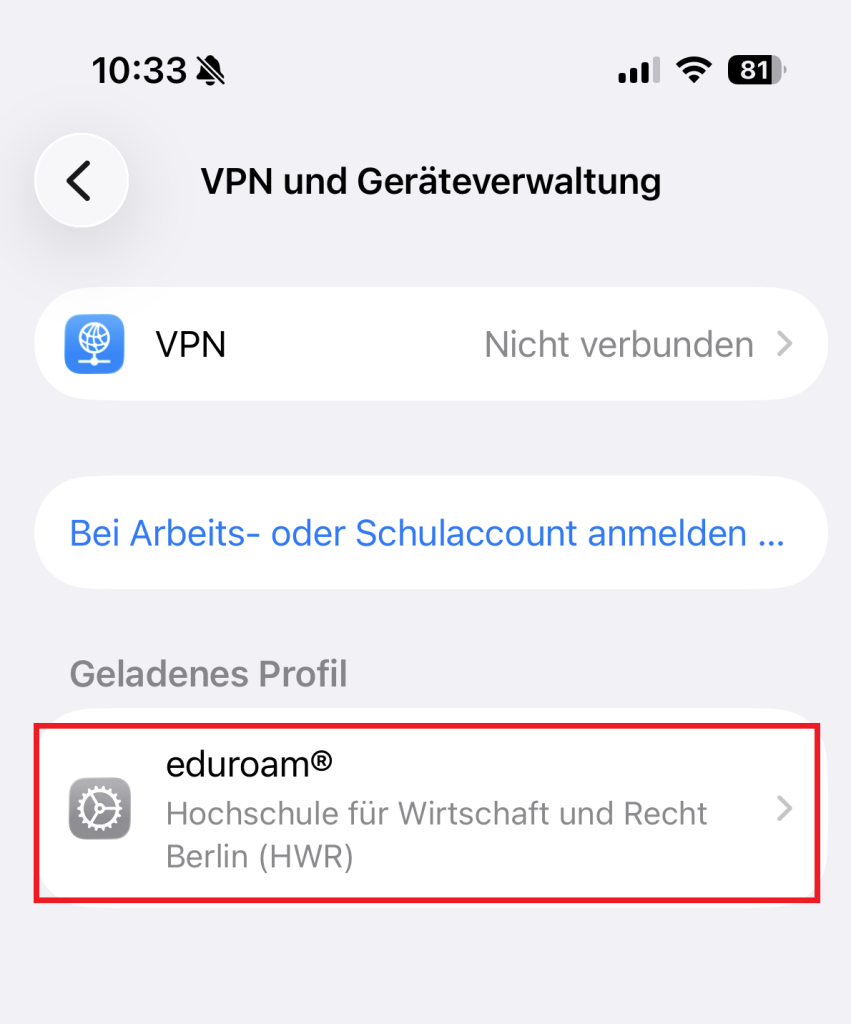Open the VPN settings row
851x1024 pixels.
pyautogui.click(x=430, y=345)
